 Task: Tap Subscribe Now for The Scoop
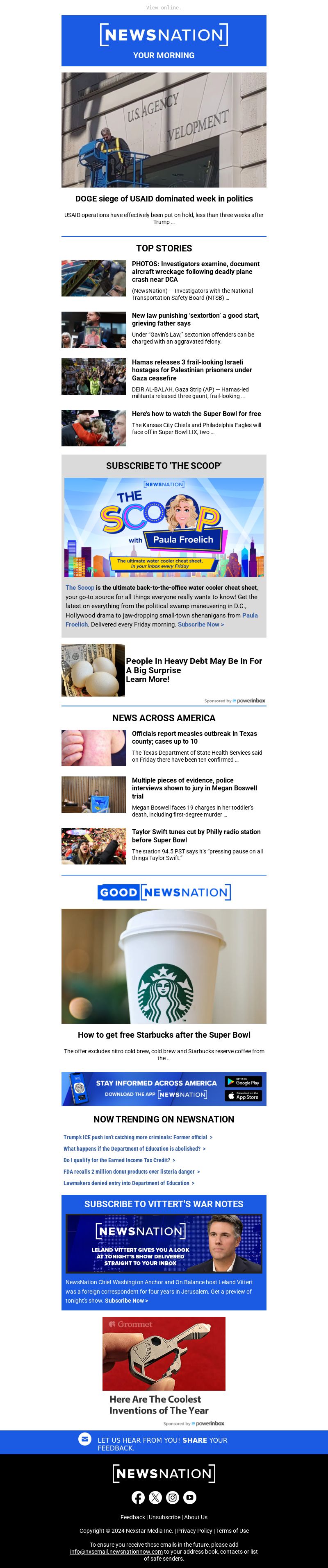pyautogui.click(x=200, y=624)
